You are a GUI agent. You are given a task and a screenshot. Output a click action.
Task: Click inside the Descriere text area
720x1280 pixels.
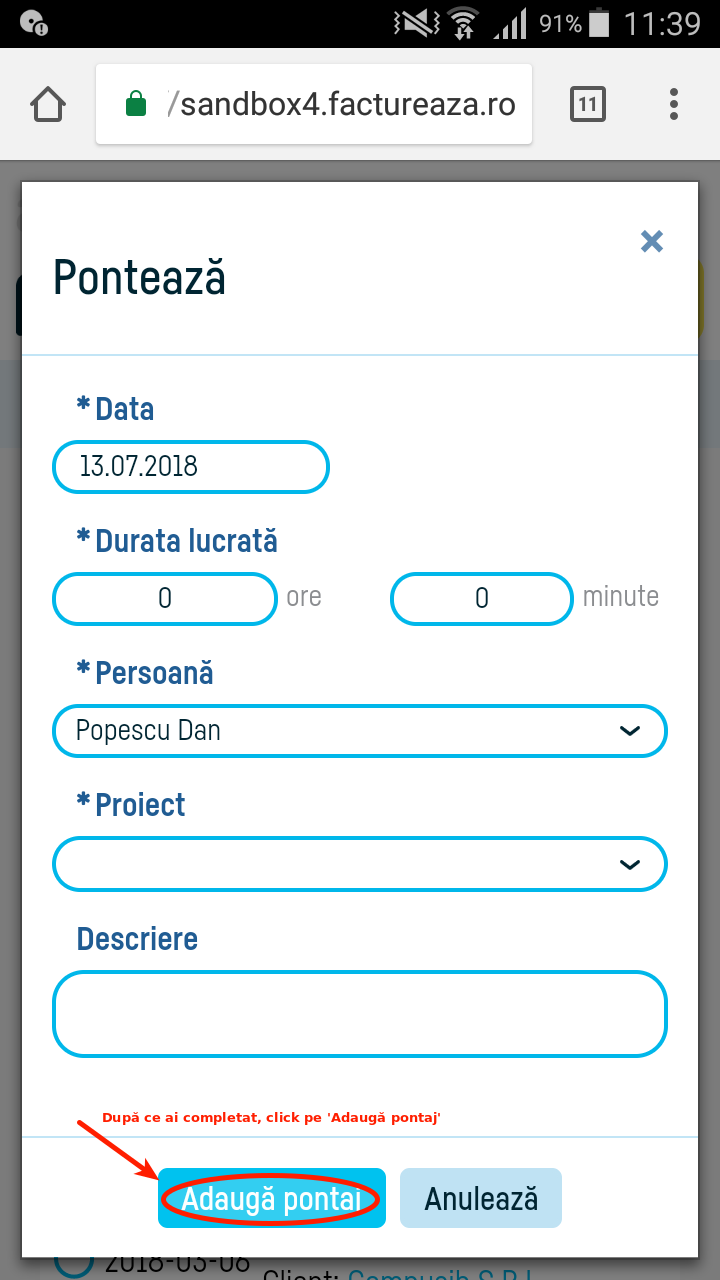(360, 1013)
